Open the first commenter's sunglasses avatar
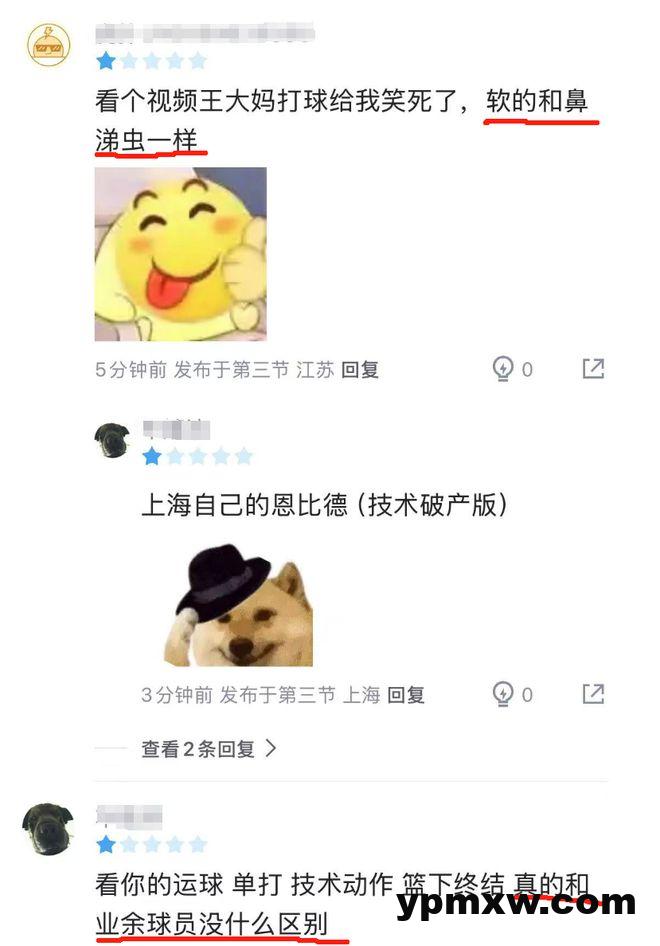Image resolution: width=660 pixels, height=946 pixels. pyautogui.click(x=49, y=45)
